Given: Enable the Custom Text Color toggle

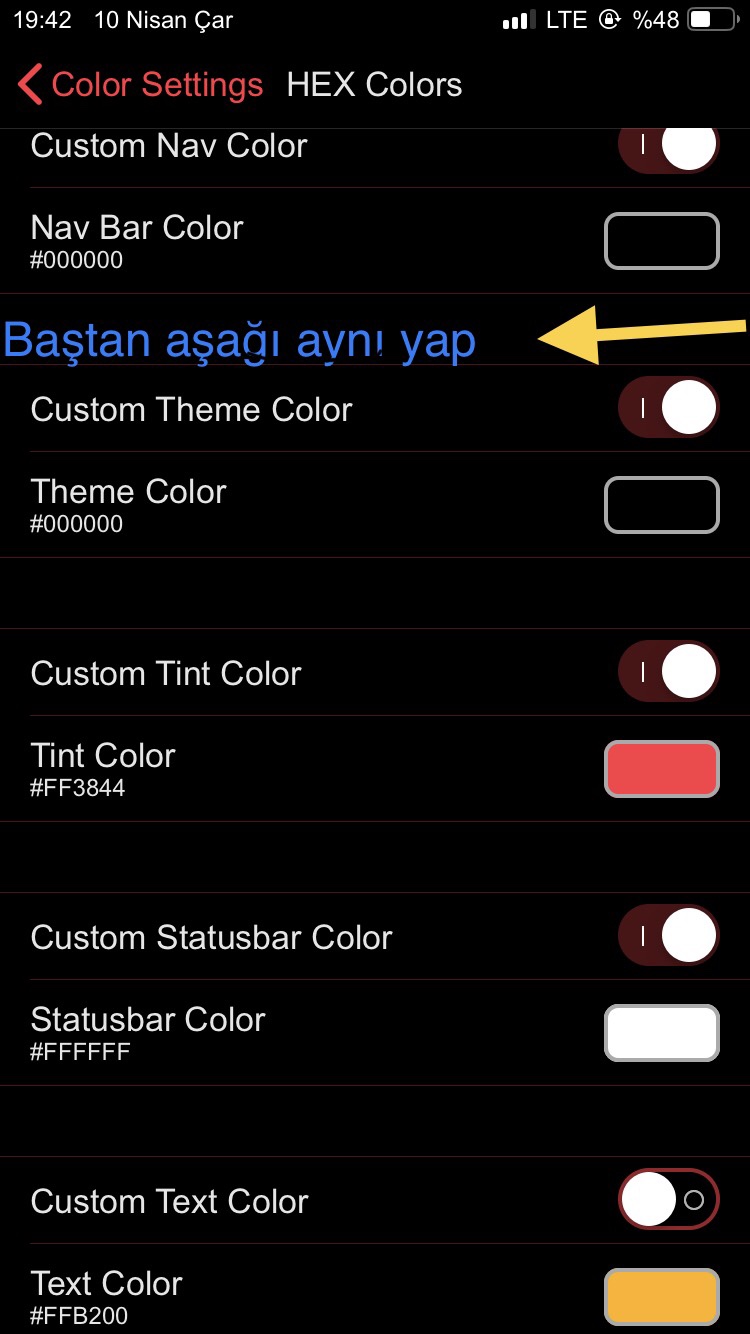Looking at the screenshot, I should [666, 1199].
